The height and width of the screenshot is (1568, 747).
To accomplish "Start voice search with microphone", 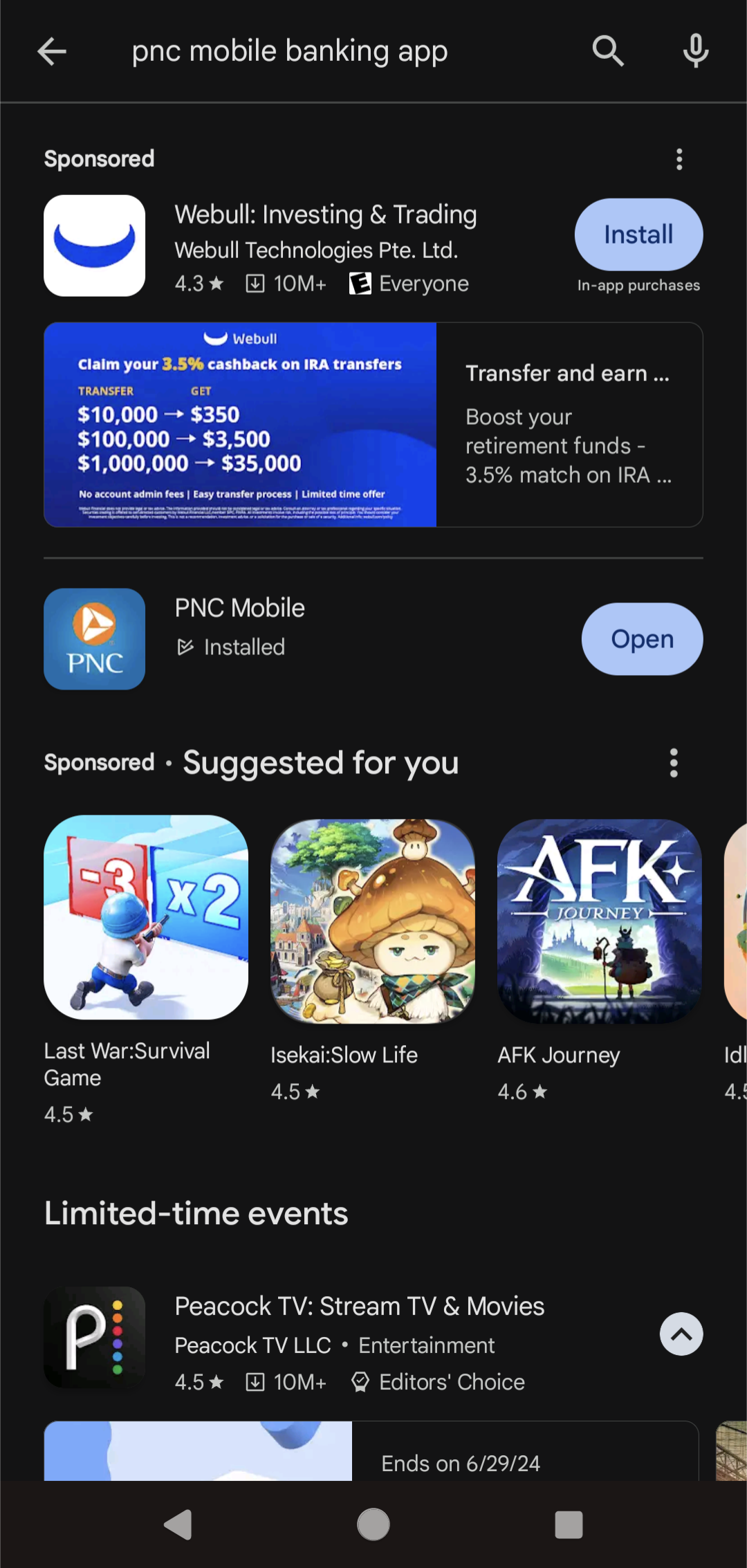I will 695,51.
